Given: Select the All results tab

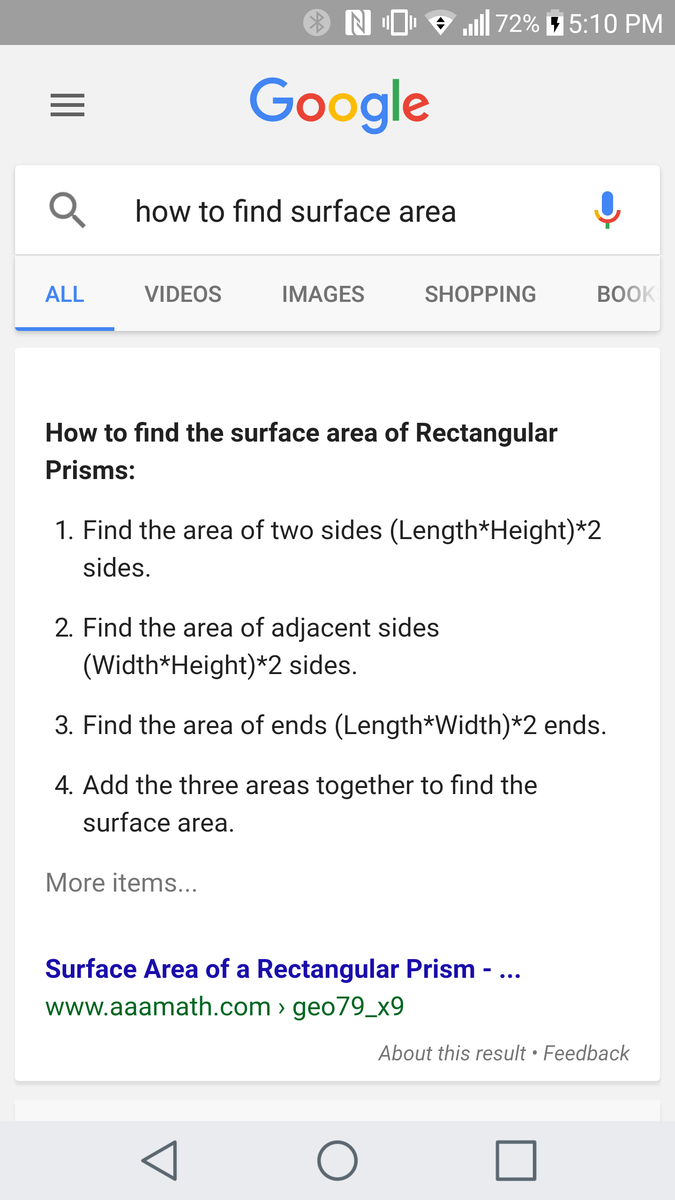Looking at the screenshot, I should pyautogui.click(x=65, y=294).
